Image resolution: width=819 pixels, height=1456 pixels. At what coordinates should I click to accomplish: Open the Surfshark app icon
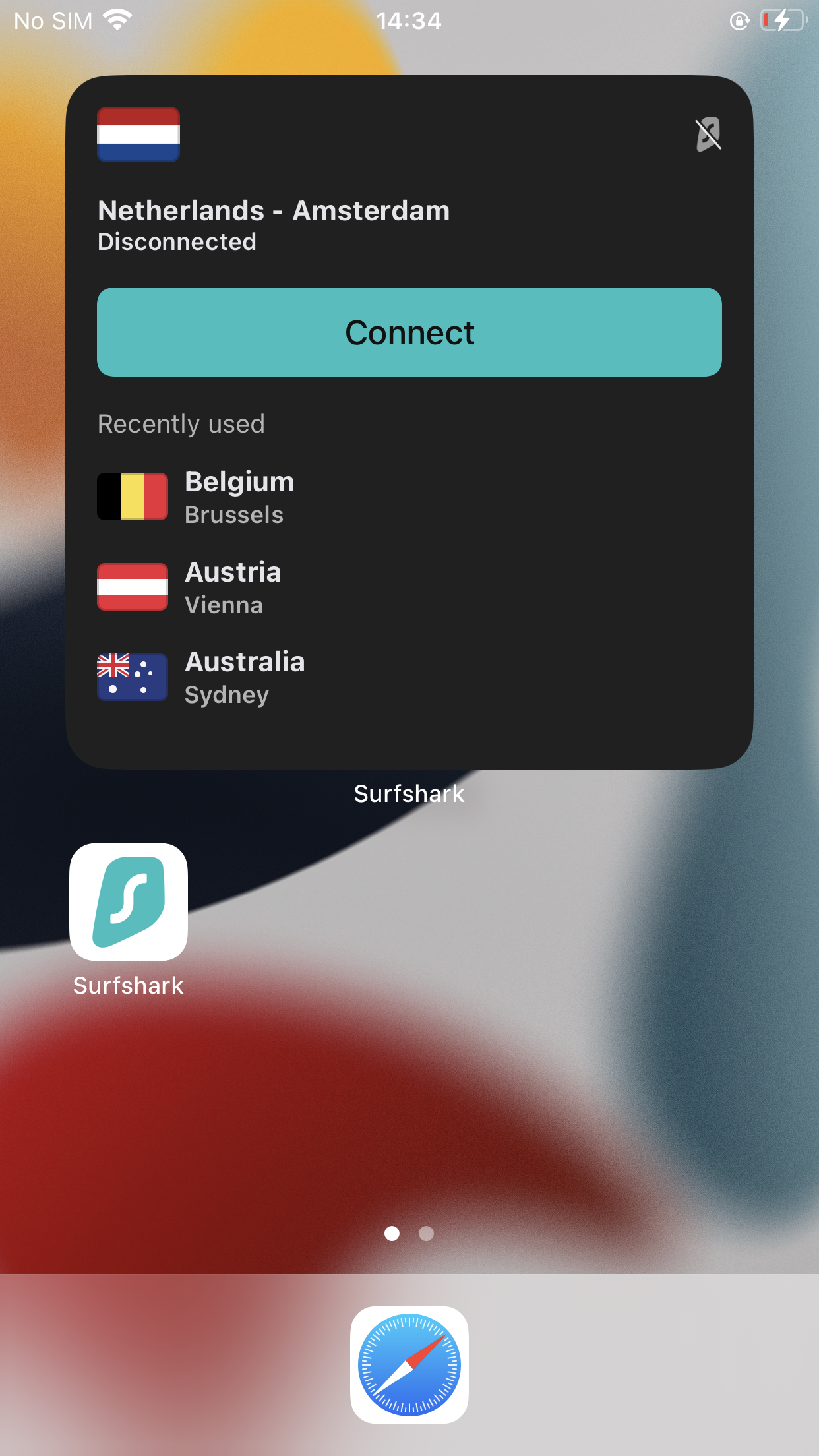tap(129, 902)
